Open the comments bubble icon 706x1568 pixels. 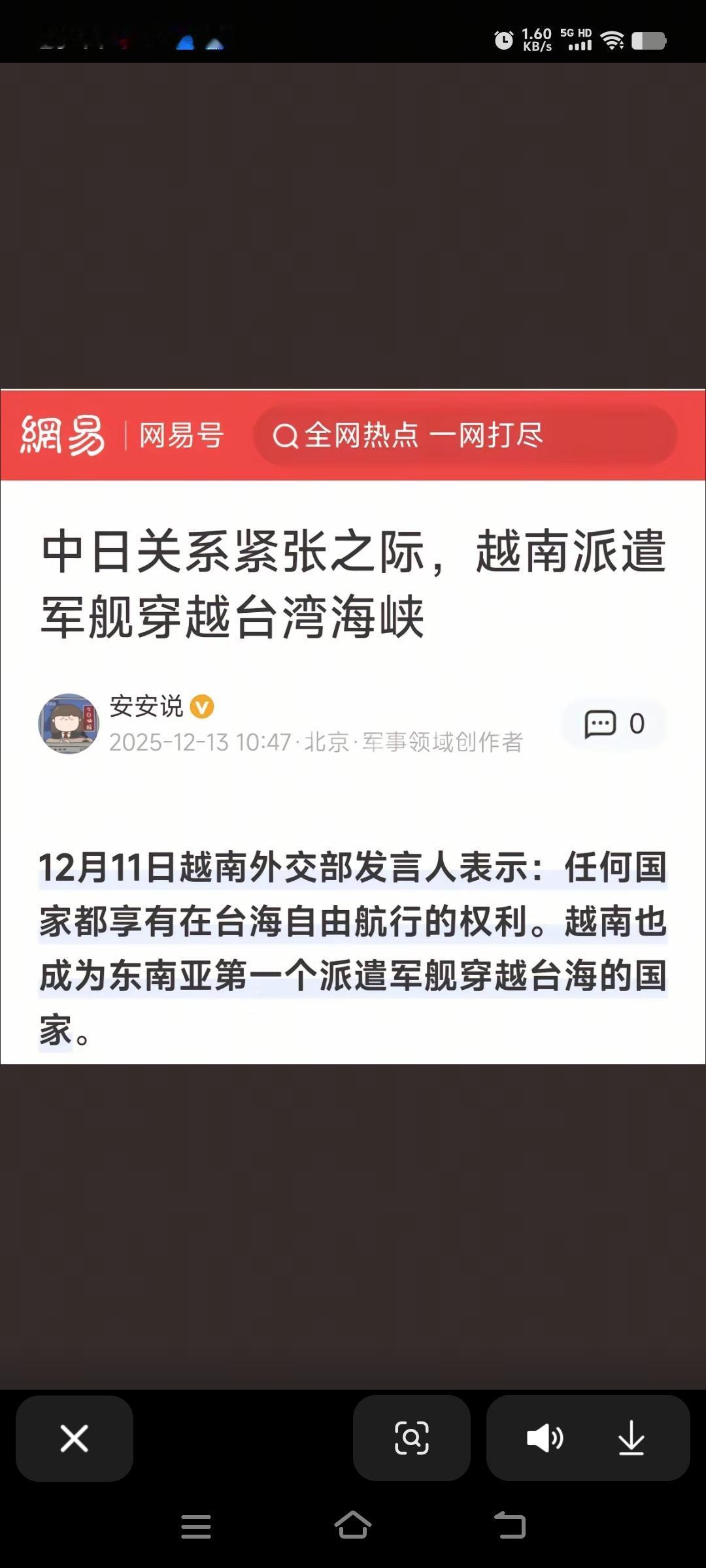(x=603, y=724)
